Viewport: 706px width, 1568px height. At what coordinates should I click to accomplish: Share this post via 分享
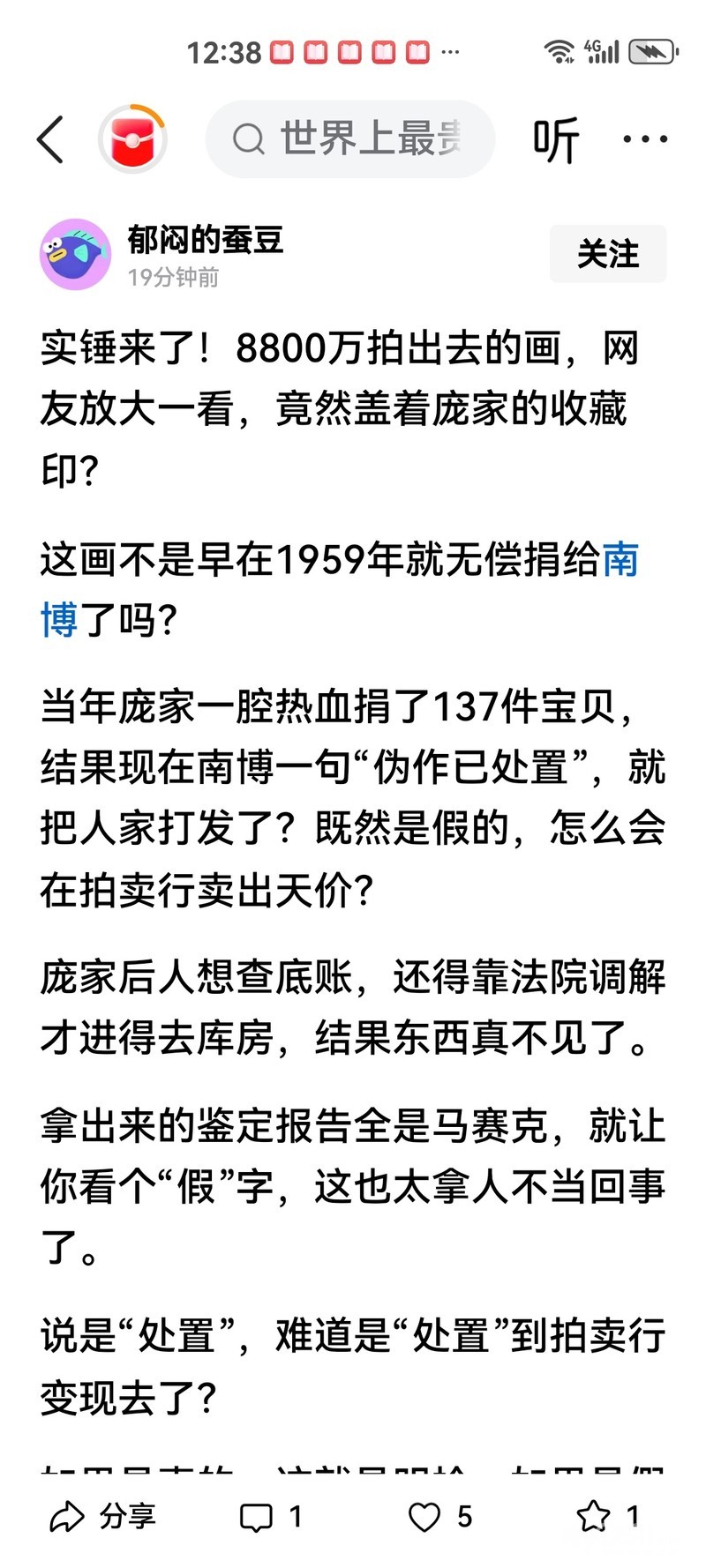coord(102,1516)
